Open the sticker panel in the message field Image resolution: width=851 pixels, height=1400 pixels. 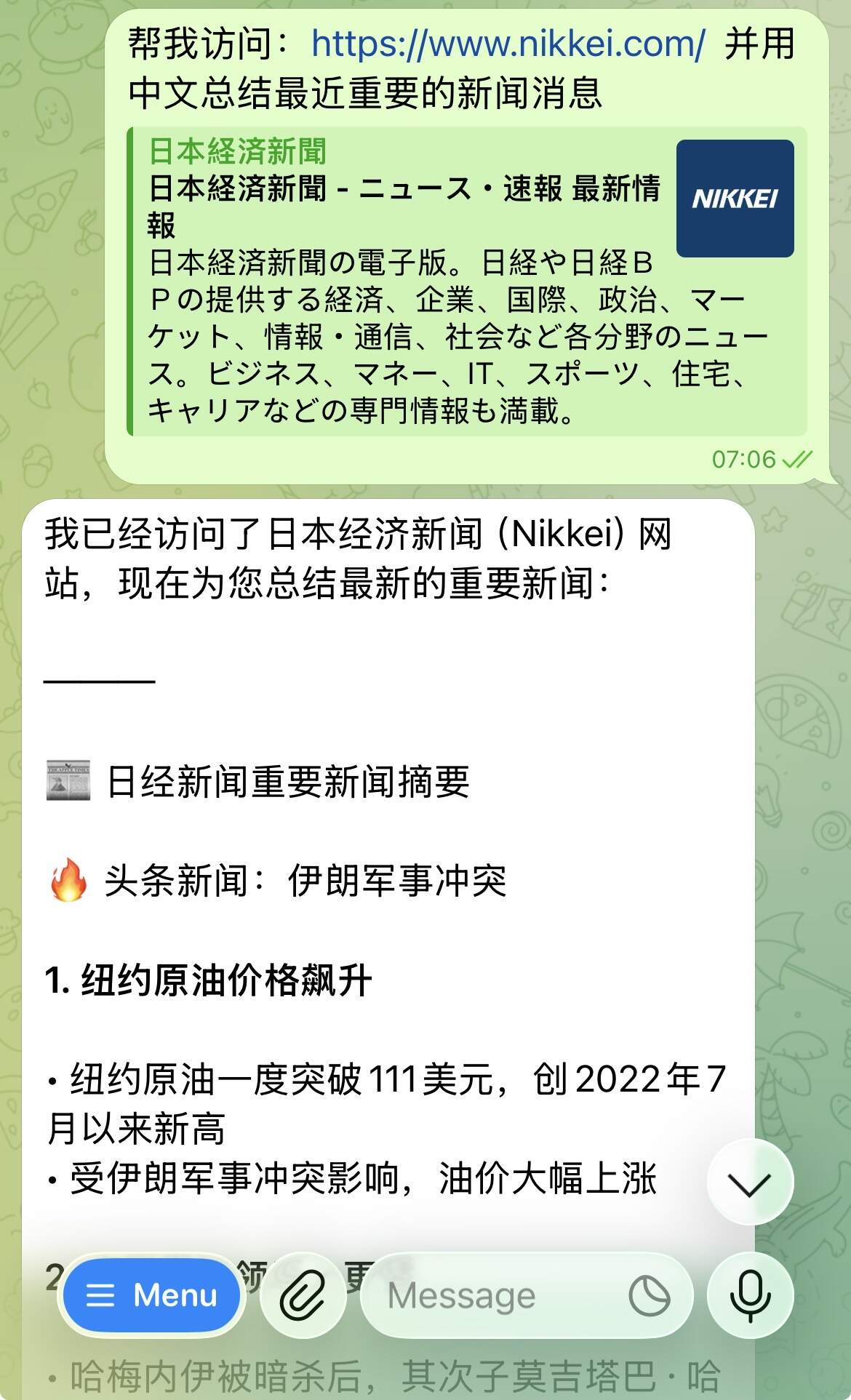click(649, 1295)
